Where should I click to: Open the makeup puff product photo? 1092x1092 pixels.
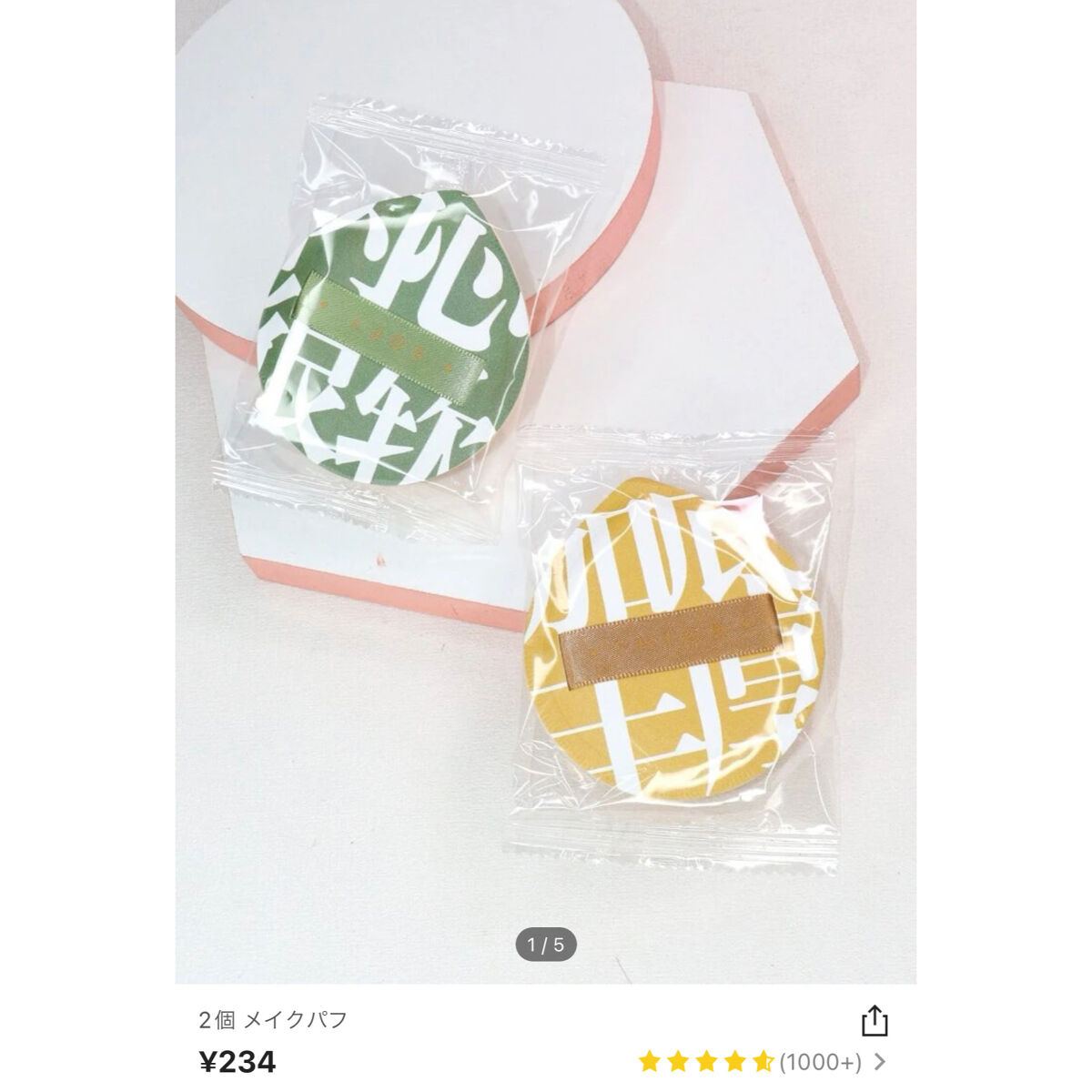(x=546, y=491)
